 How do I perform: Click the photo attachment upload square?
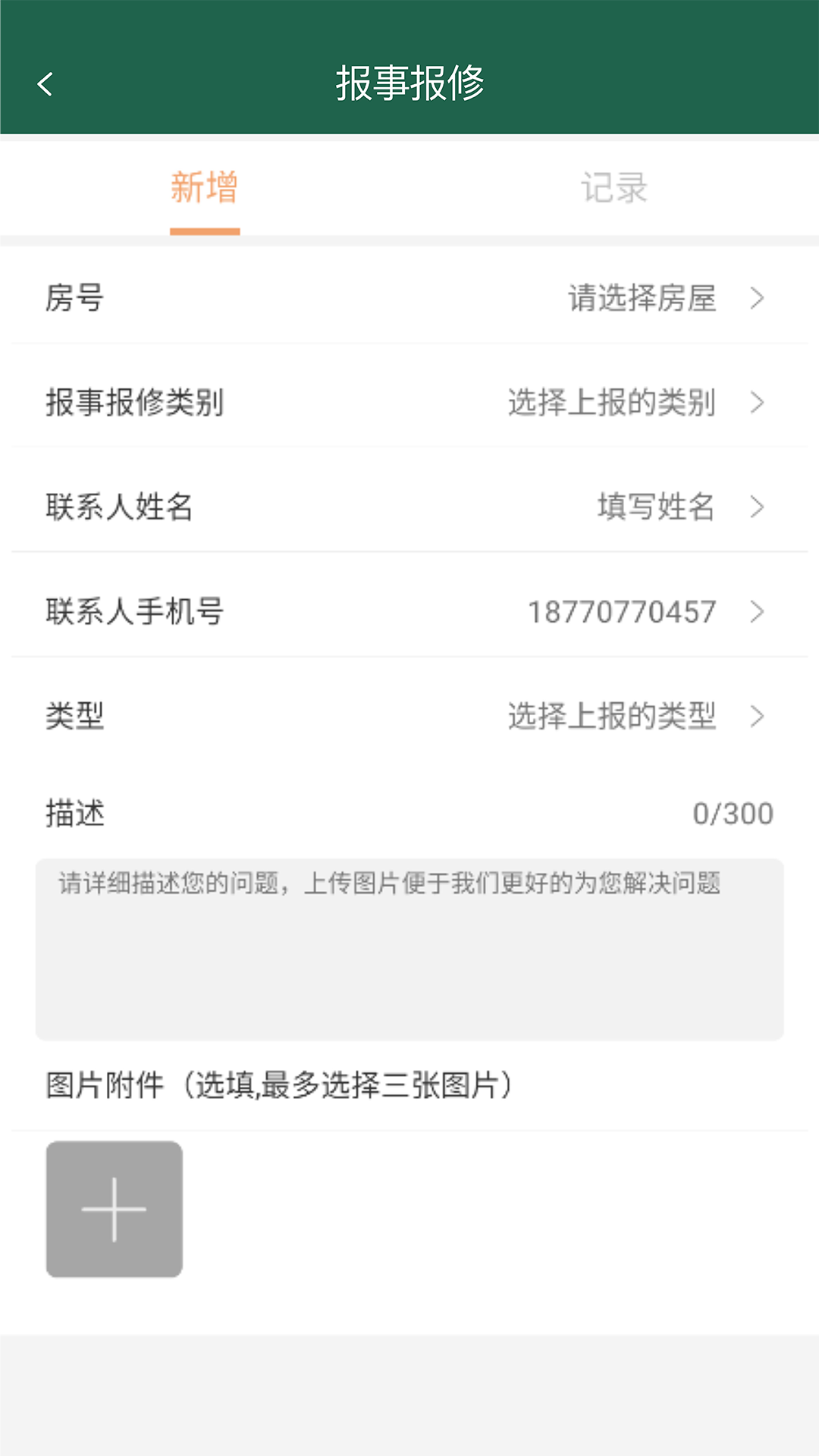pyautogui.click(x=115, y=1209)
